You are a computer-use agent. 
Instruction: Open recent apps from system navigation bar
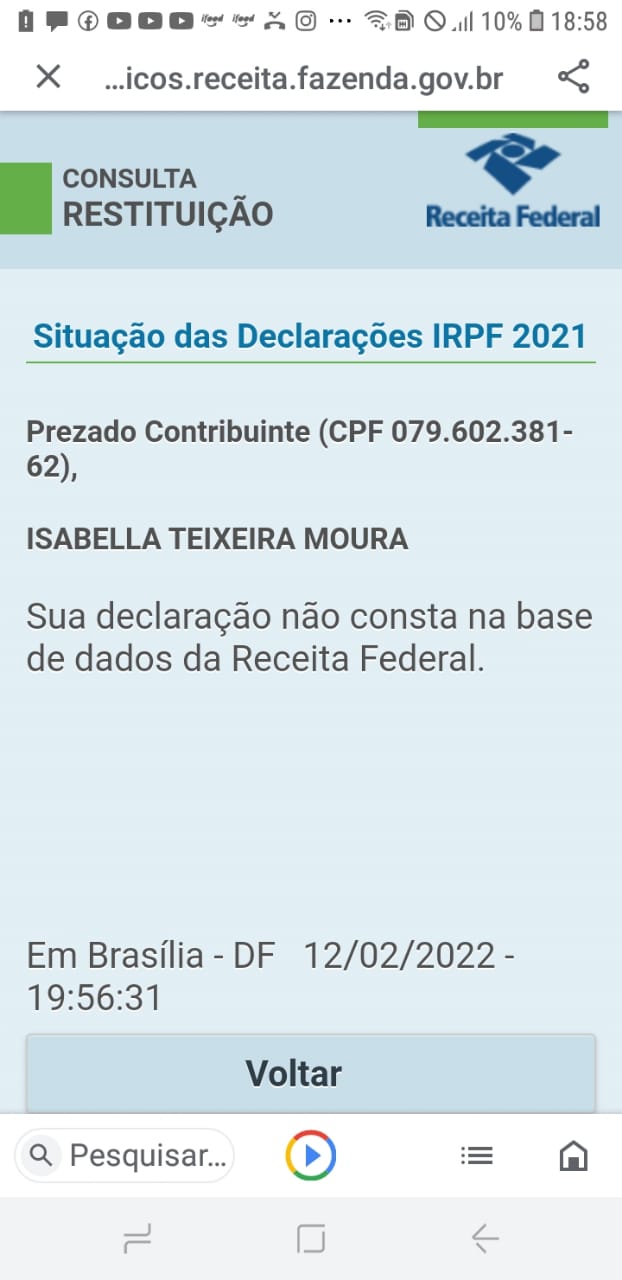point(137,1240)
